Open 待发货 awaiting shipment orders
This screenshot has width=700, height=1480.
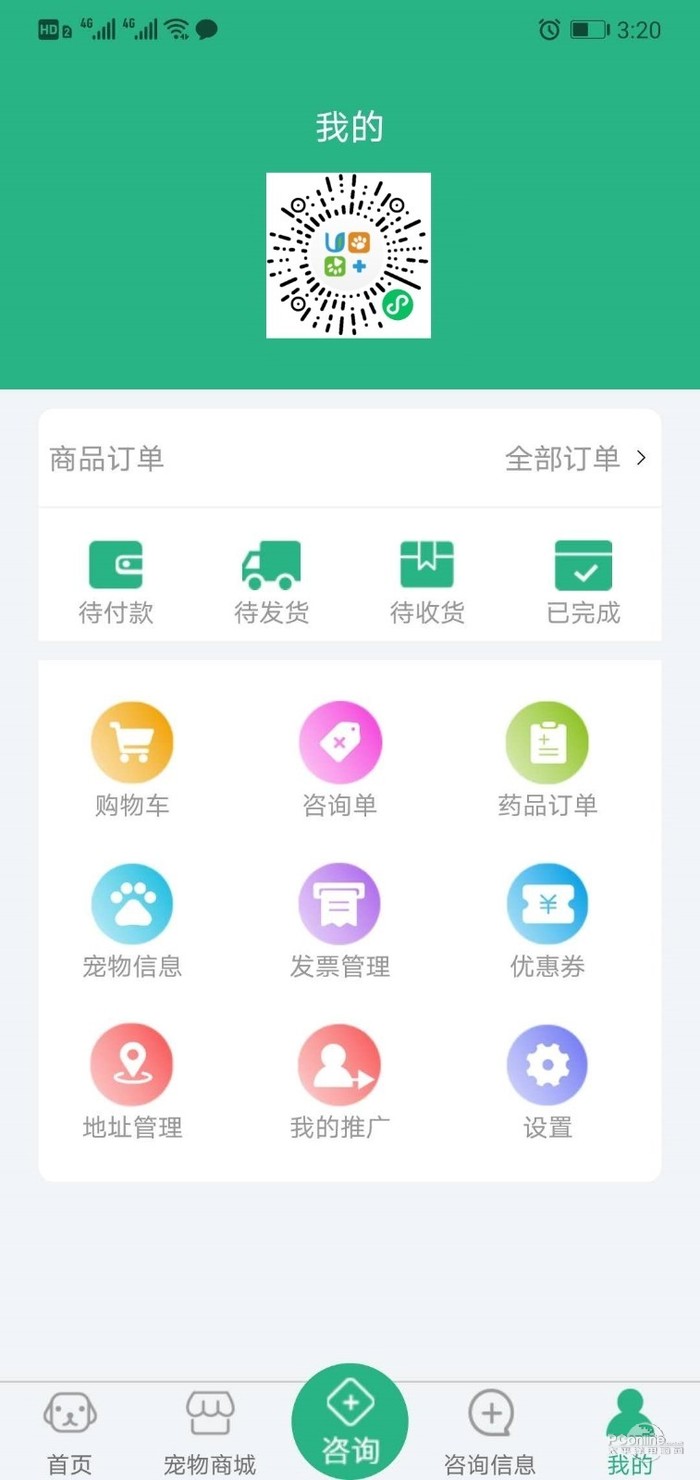(271, 582)
